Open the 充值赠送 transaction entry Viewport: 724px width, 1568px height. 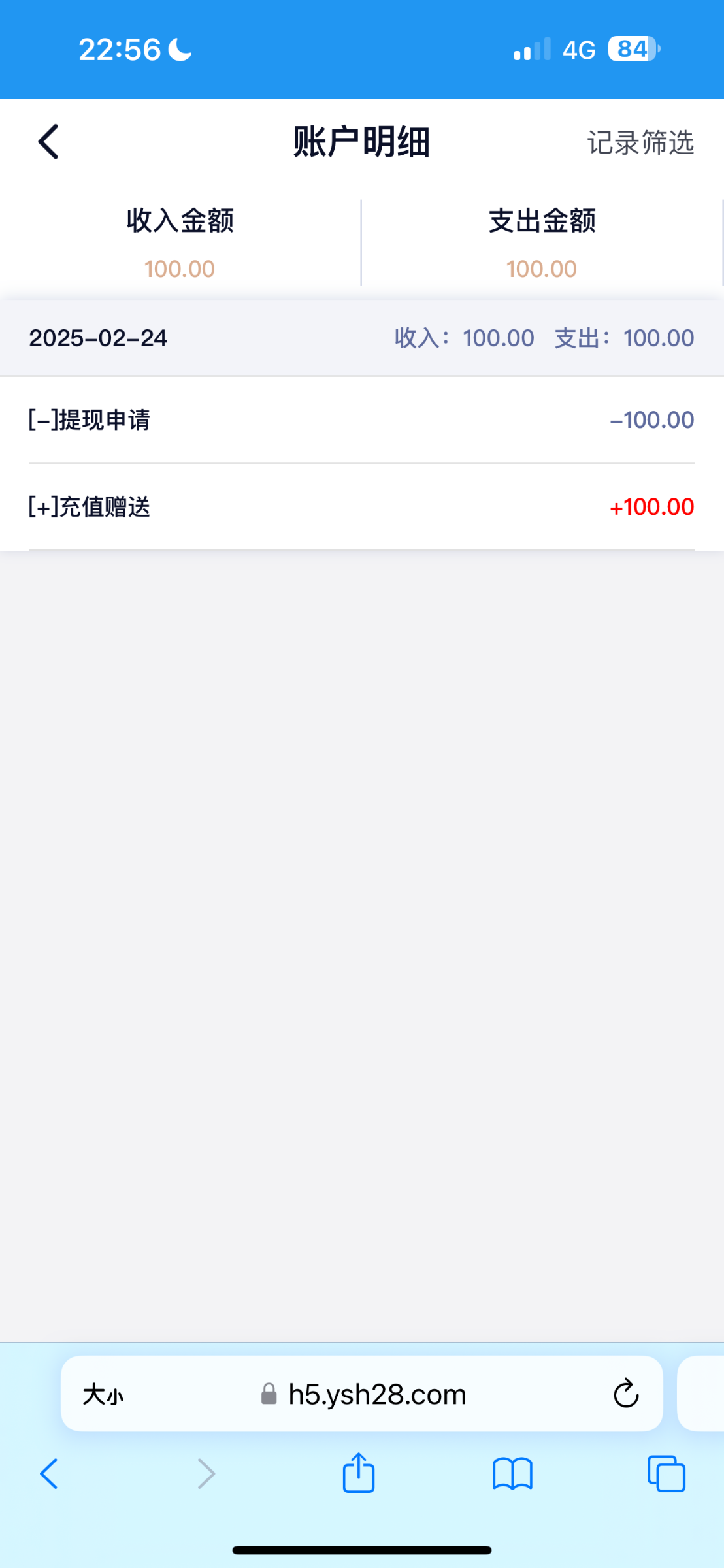(x=361, y=507)
